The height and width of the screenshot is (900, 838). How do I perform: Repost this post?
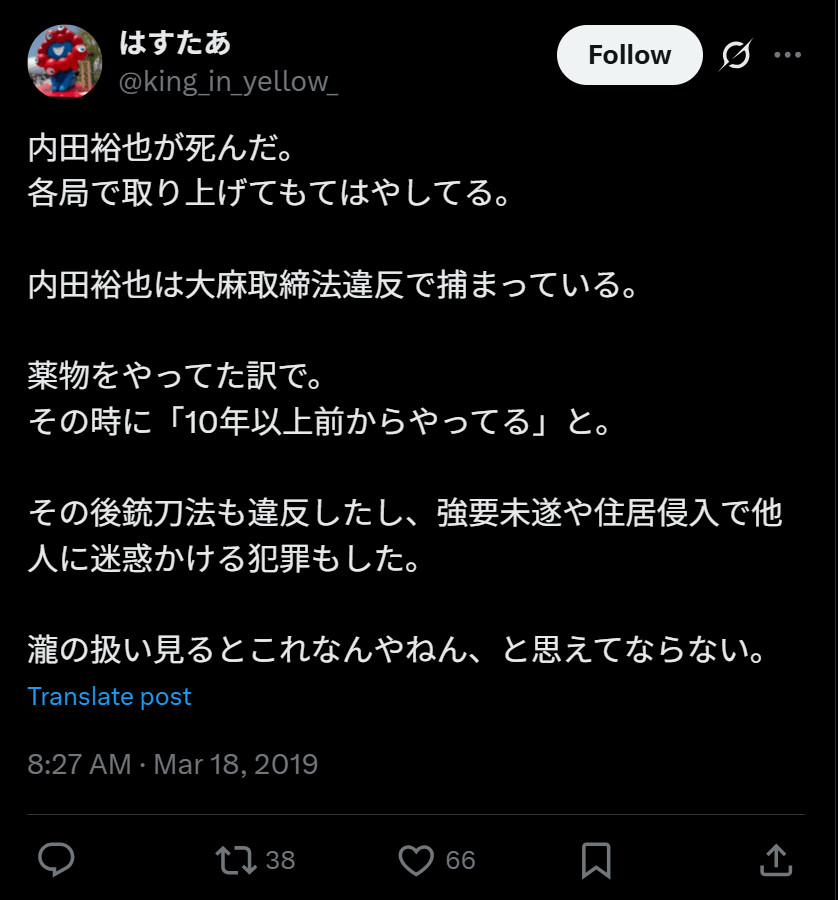[237, 859]
